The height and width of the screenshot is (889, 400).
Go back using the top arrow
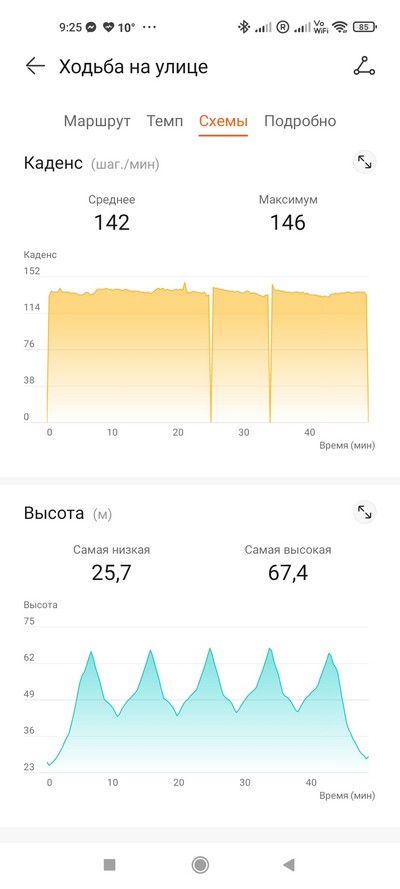[x=35, y=66]
